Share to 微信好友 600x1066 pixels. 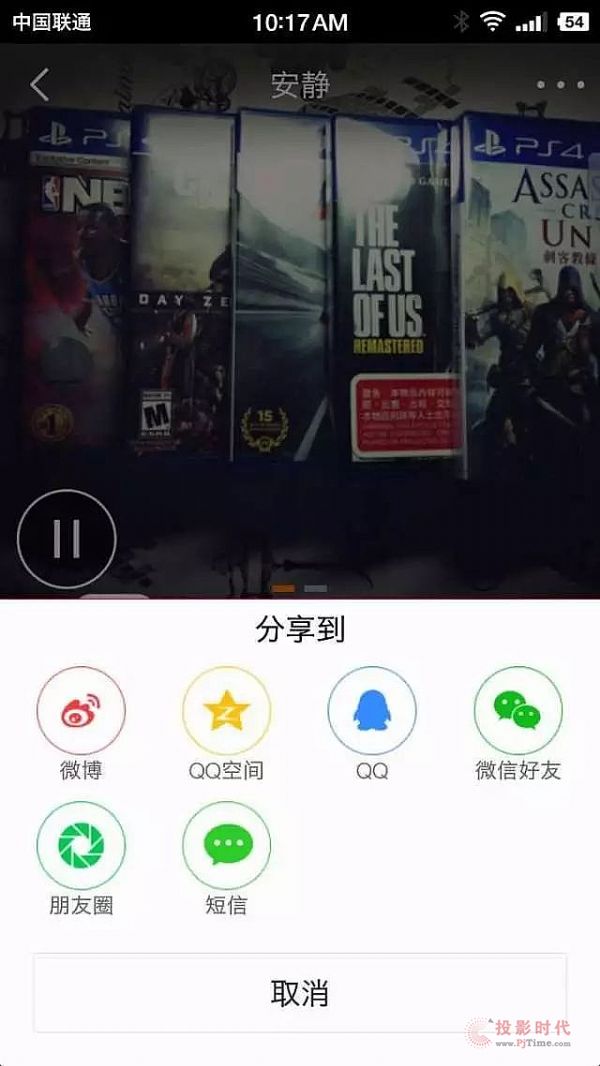coord(518,711)
